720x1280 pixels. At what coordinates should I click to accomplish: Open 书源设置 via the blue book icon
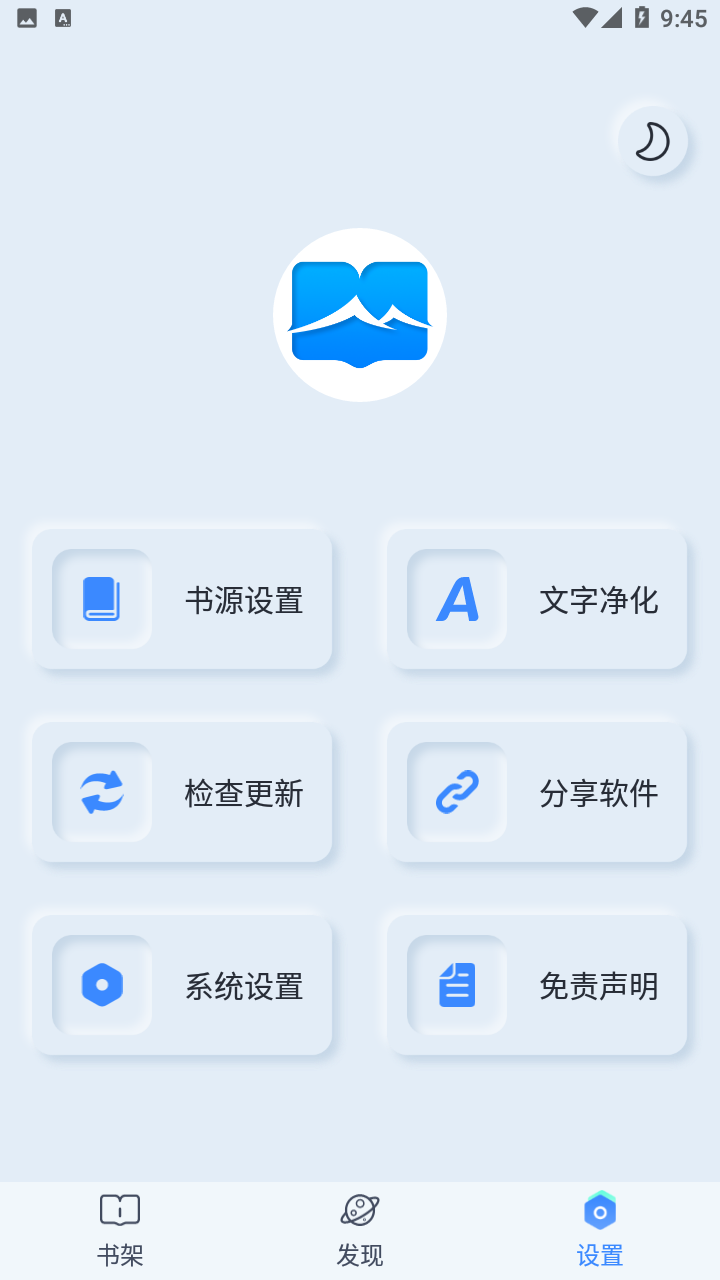[x=101, y=599]
